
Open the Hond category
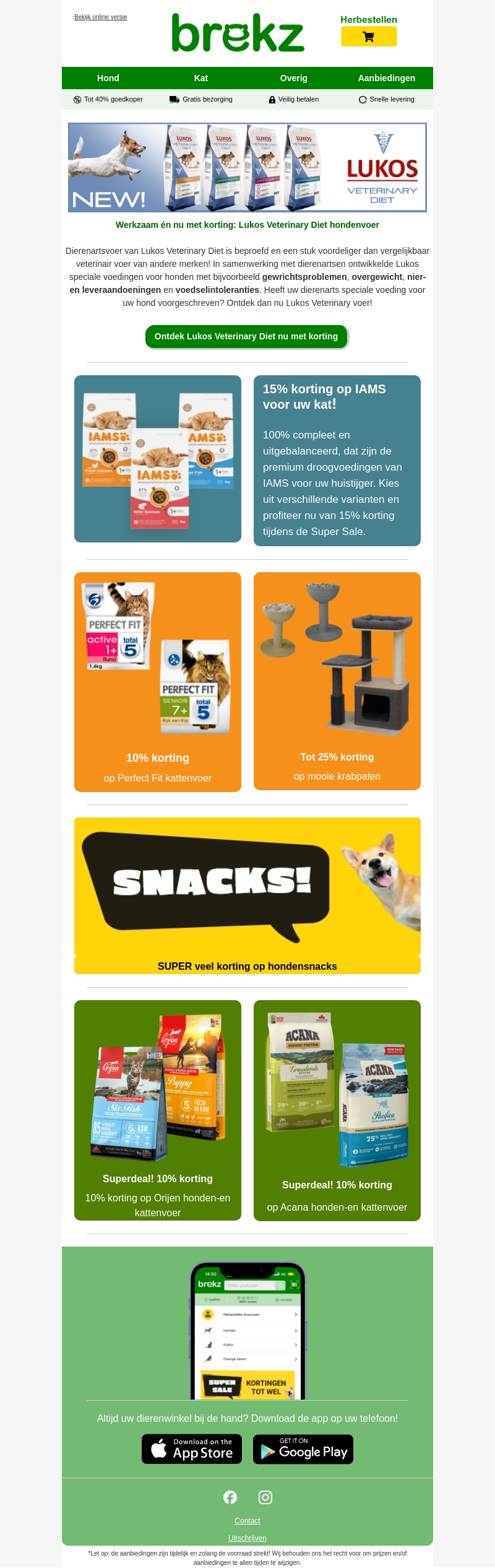click(108, 78)
